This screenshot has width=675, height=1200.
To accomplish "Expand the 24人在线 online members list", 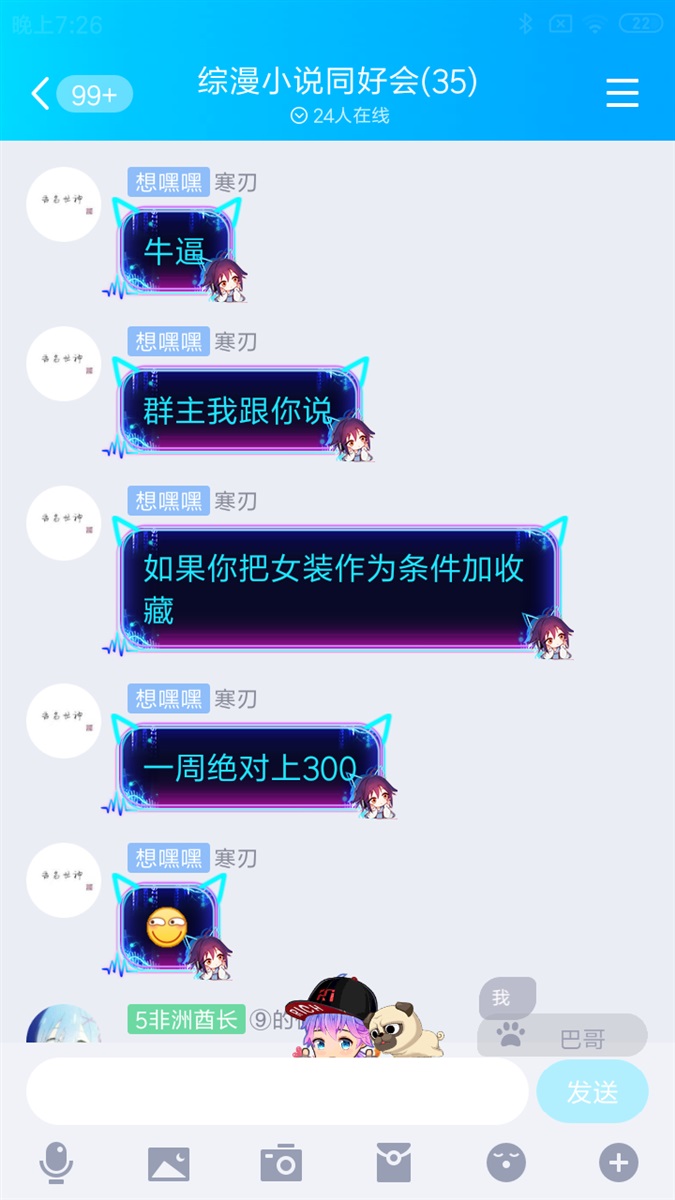I will tap(338, 116).
